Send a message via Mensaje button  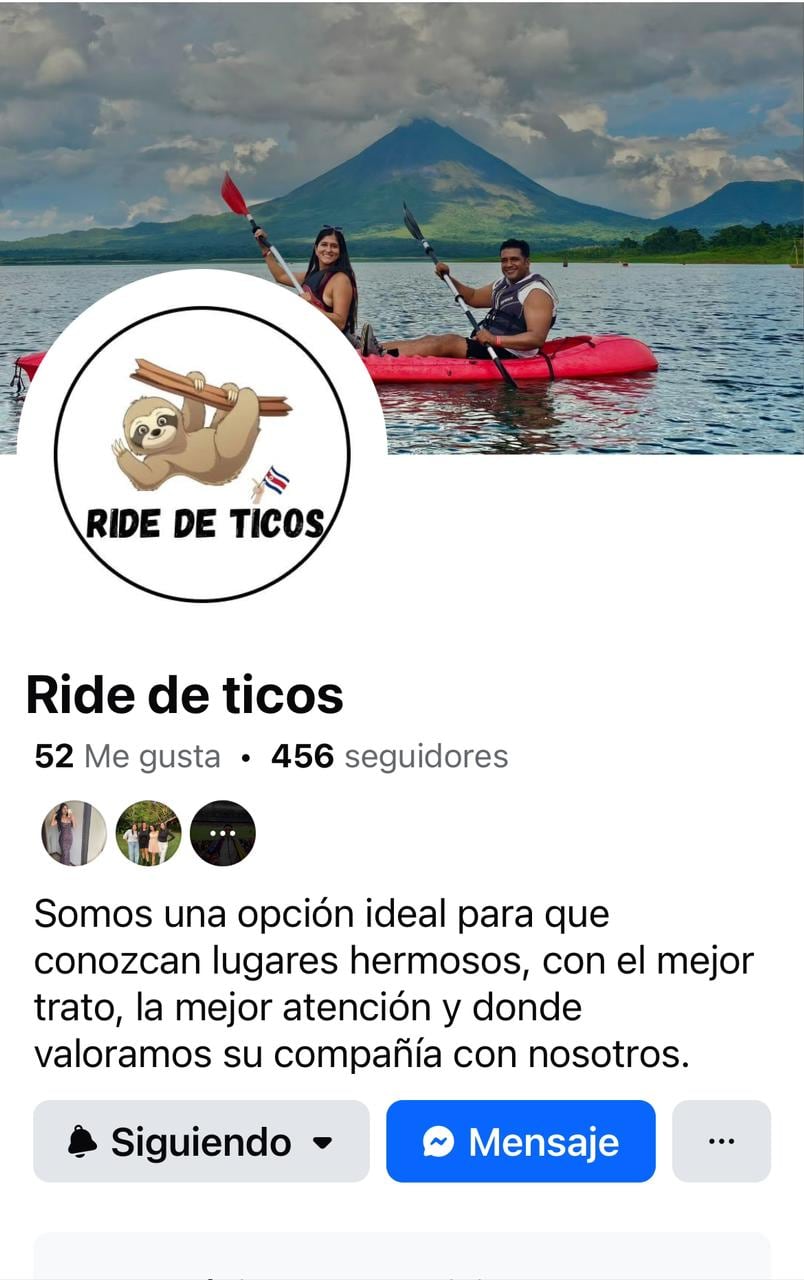point(520,1141)
